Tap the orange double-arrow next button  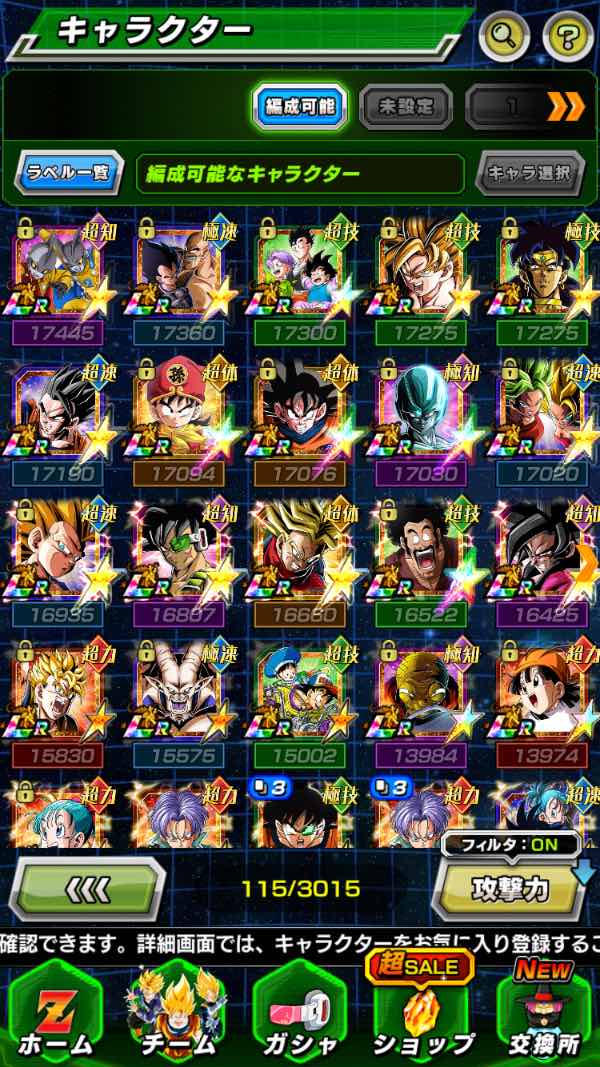(565, 107)
